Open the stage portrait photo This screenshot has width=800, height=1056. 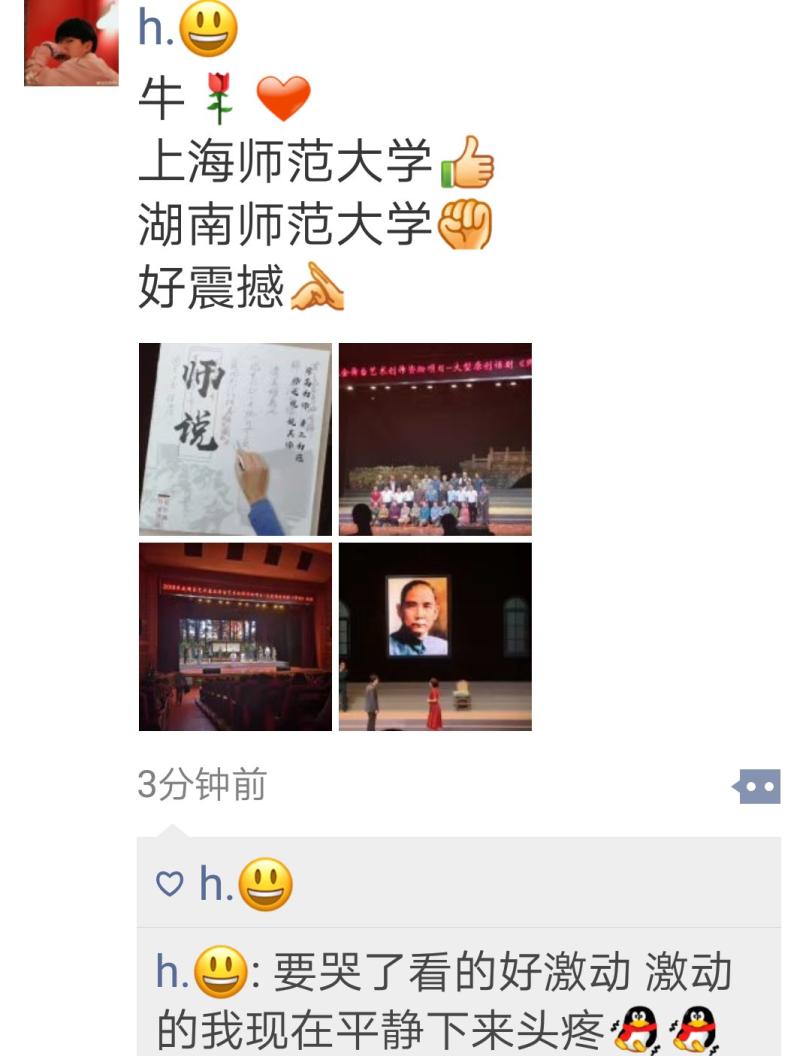point(435,636)
